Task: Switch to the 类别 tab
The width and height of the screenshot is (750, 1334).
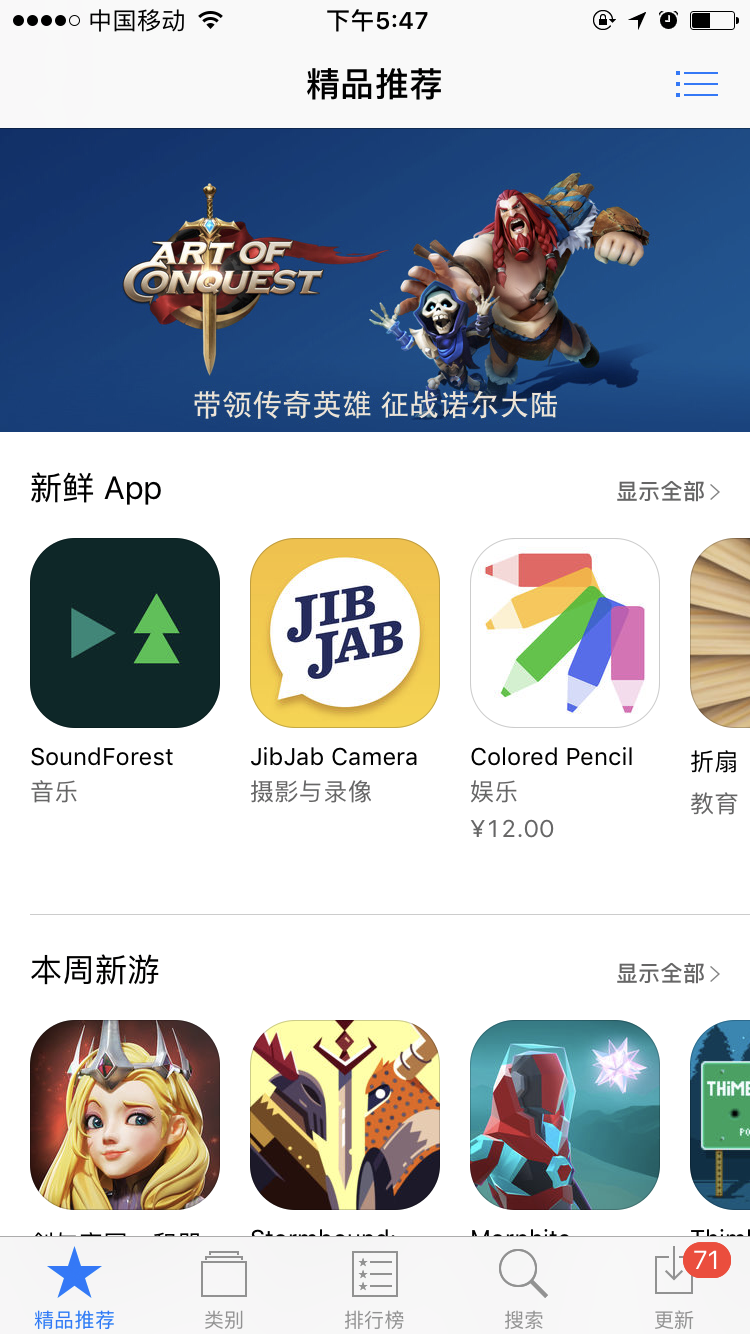Action: pos(224,1288)
